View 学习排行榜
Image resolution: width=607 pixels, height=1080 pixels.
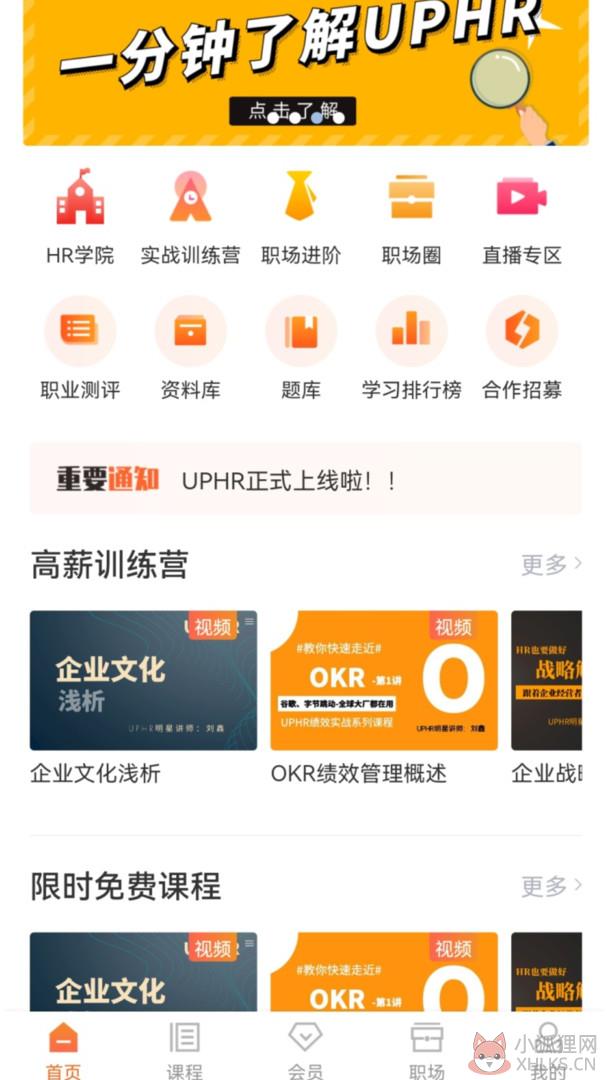pyautogui.click(x=411, y=349)
